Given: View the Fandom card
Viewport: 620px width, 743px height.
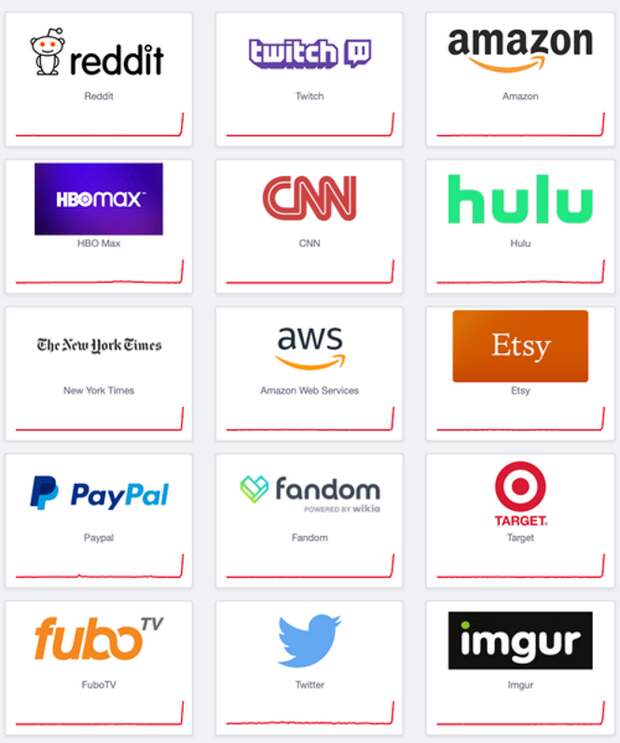Looking at the screenshot, I should 309,519.
